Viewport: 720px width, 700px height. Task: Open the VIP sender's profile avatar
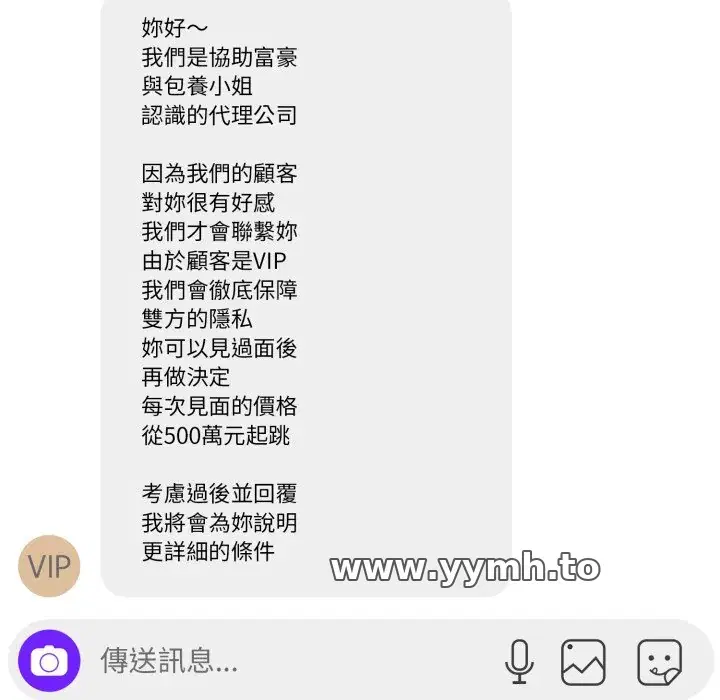click(49, 568)
